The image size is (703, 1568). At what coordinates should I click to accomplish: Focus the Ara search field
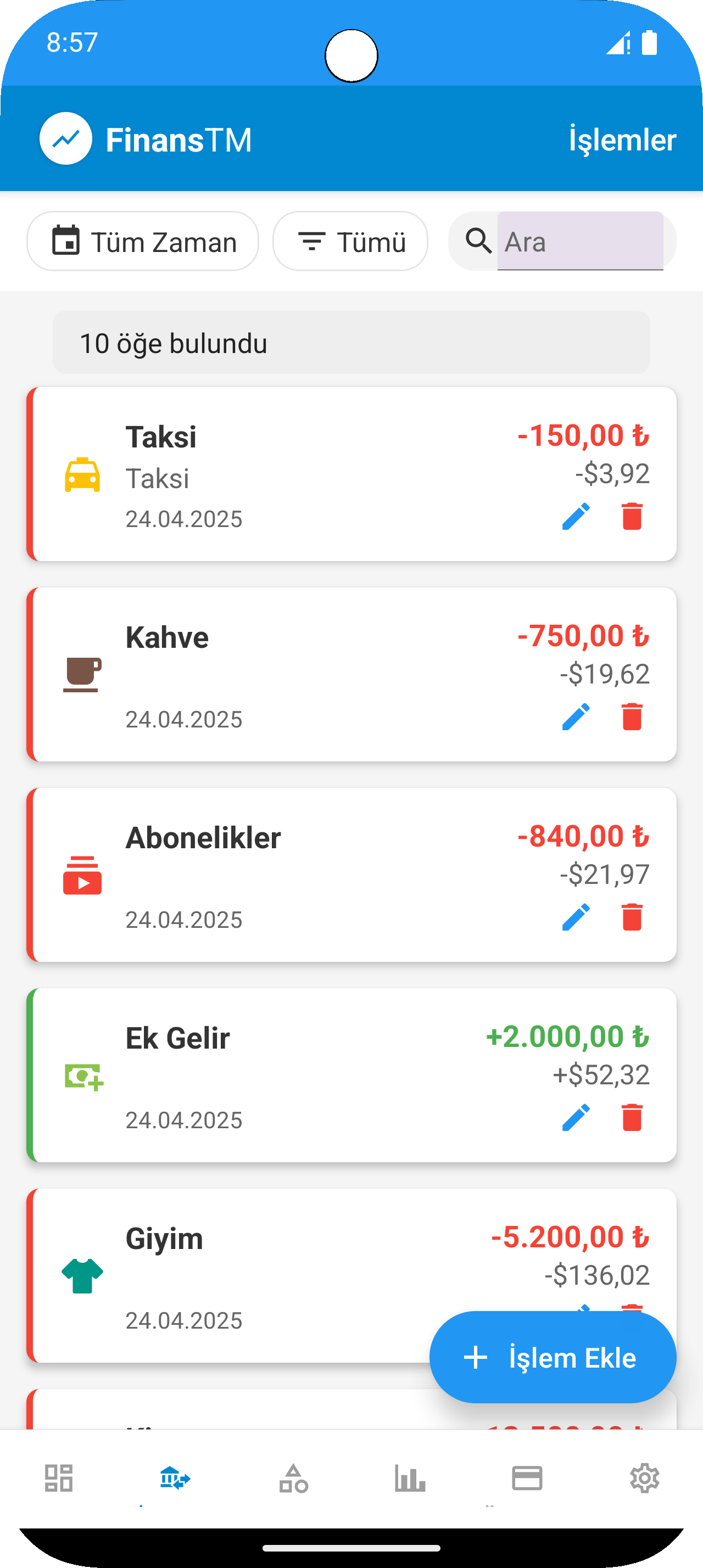tap(579, 241)
